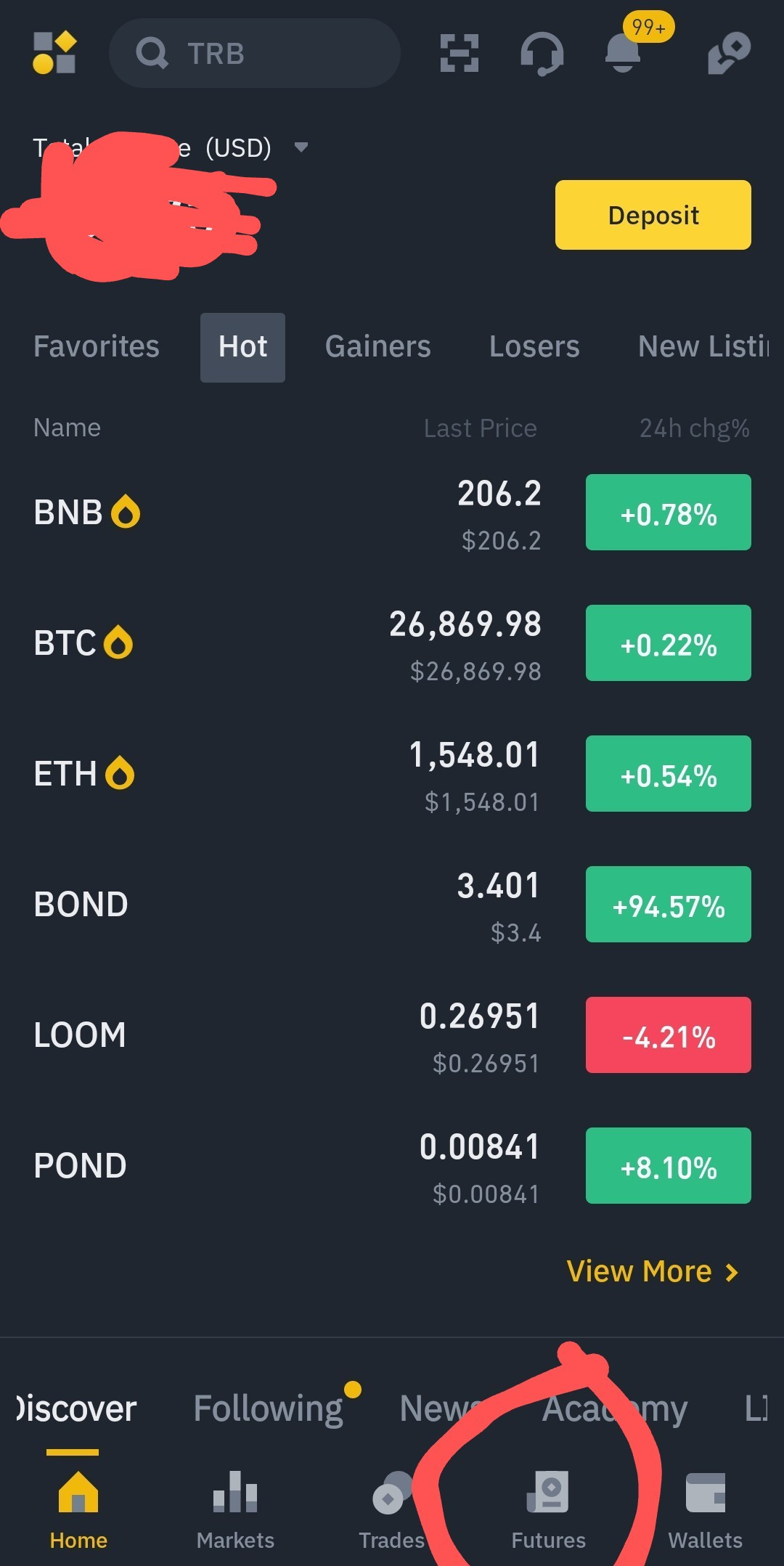Go to the Markets tab

pos(235,1510)
